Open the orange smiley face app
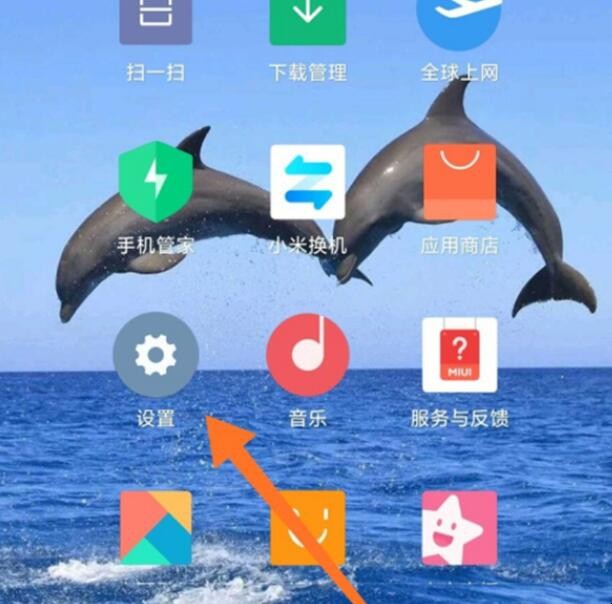Viewport: 612px width, 604px height. [x=307, y=527]
